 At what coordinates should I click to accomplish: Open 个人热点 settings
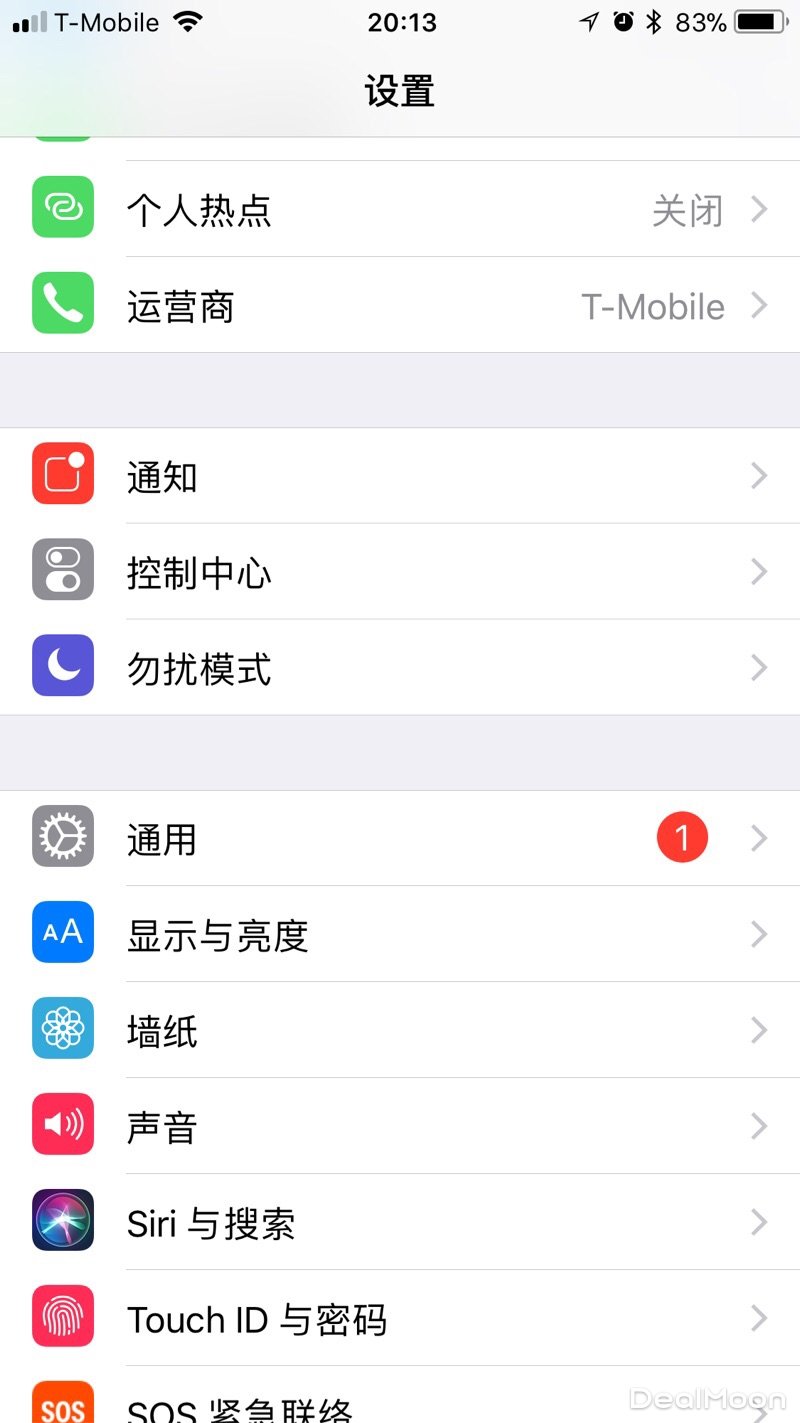click(400, 210)
